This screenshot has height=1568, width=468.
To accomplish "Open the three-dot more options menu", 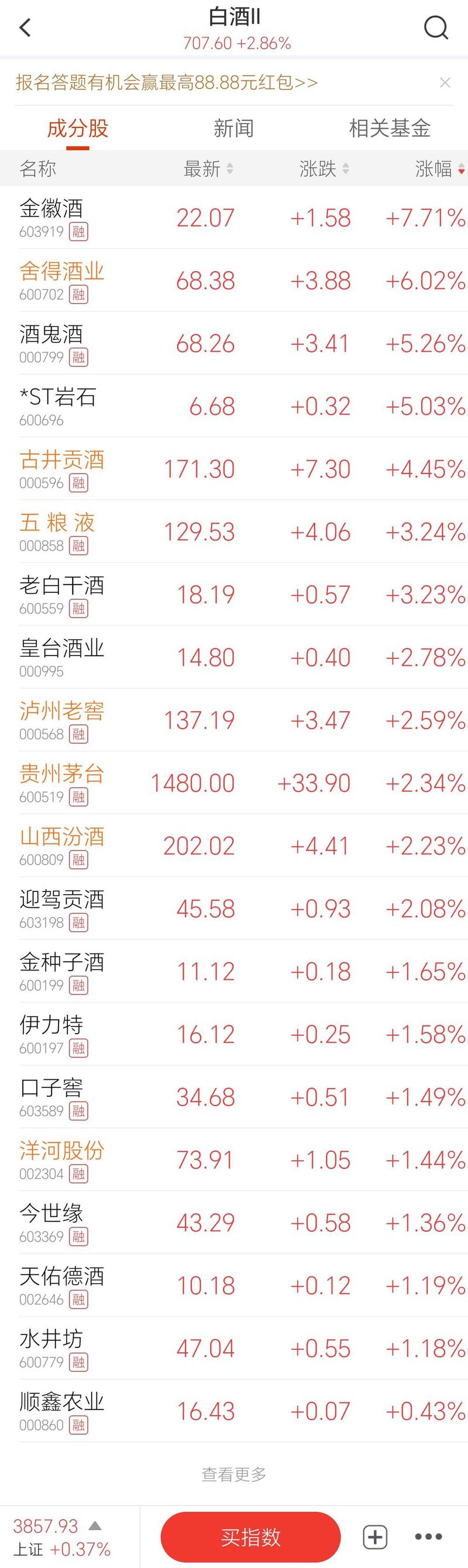I will click(428, 1537).
